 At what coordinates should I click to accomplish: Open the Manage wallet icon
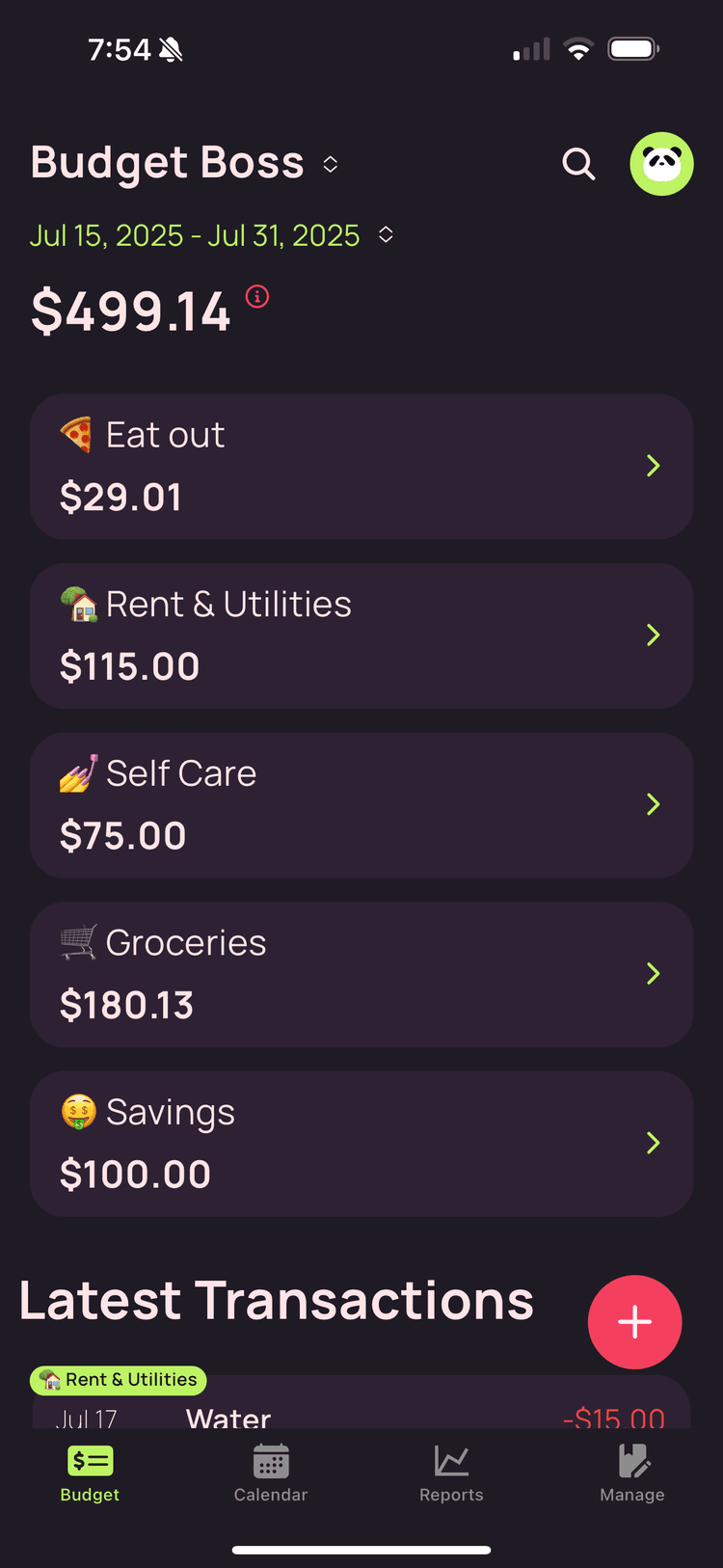click(x=633, y=1459)
